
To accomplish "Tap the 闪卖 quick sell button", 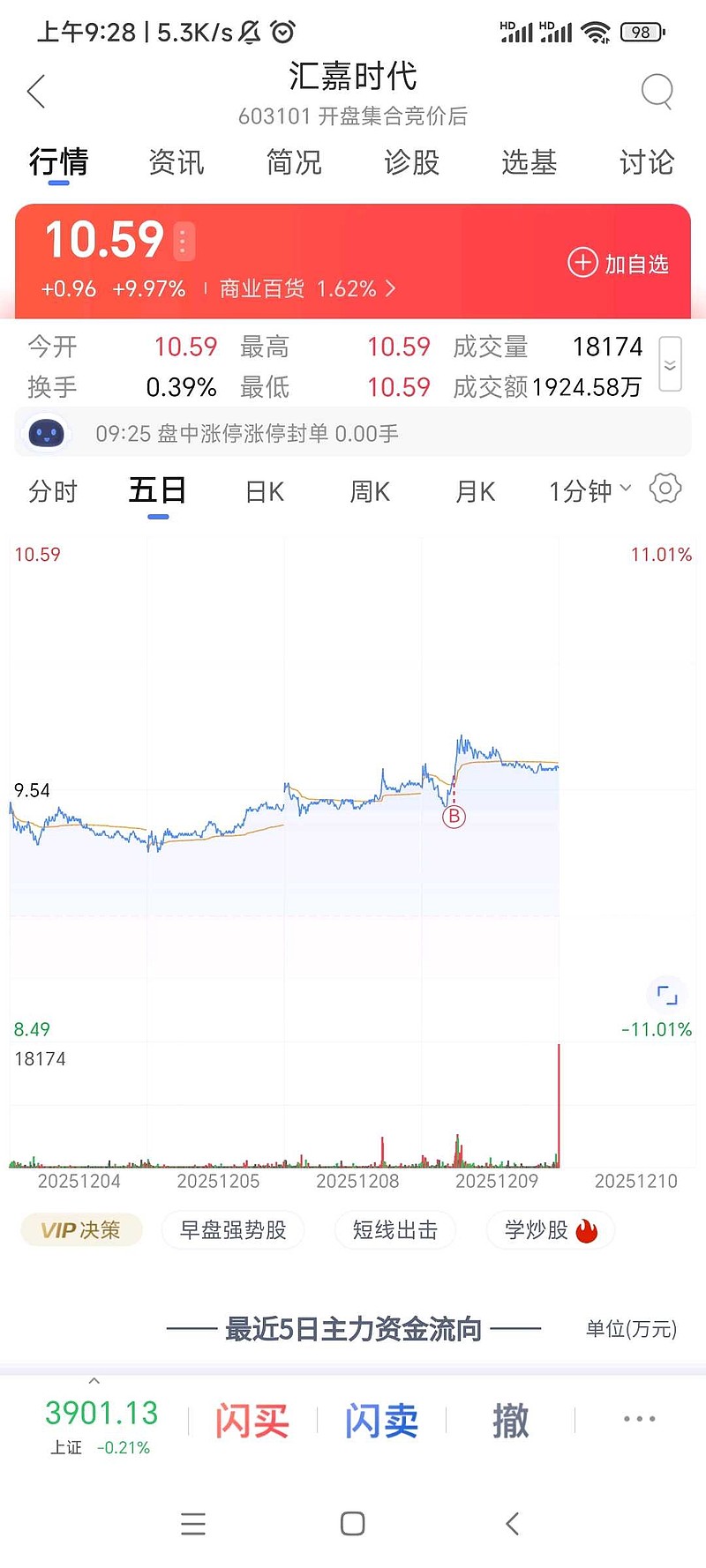I will (x=381, y=1421).
